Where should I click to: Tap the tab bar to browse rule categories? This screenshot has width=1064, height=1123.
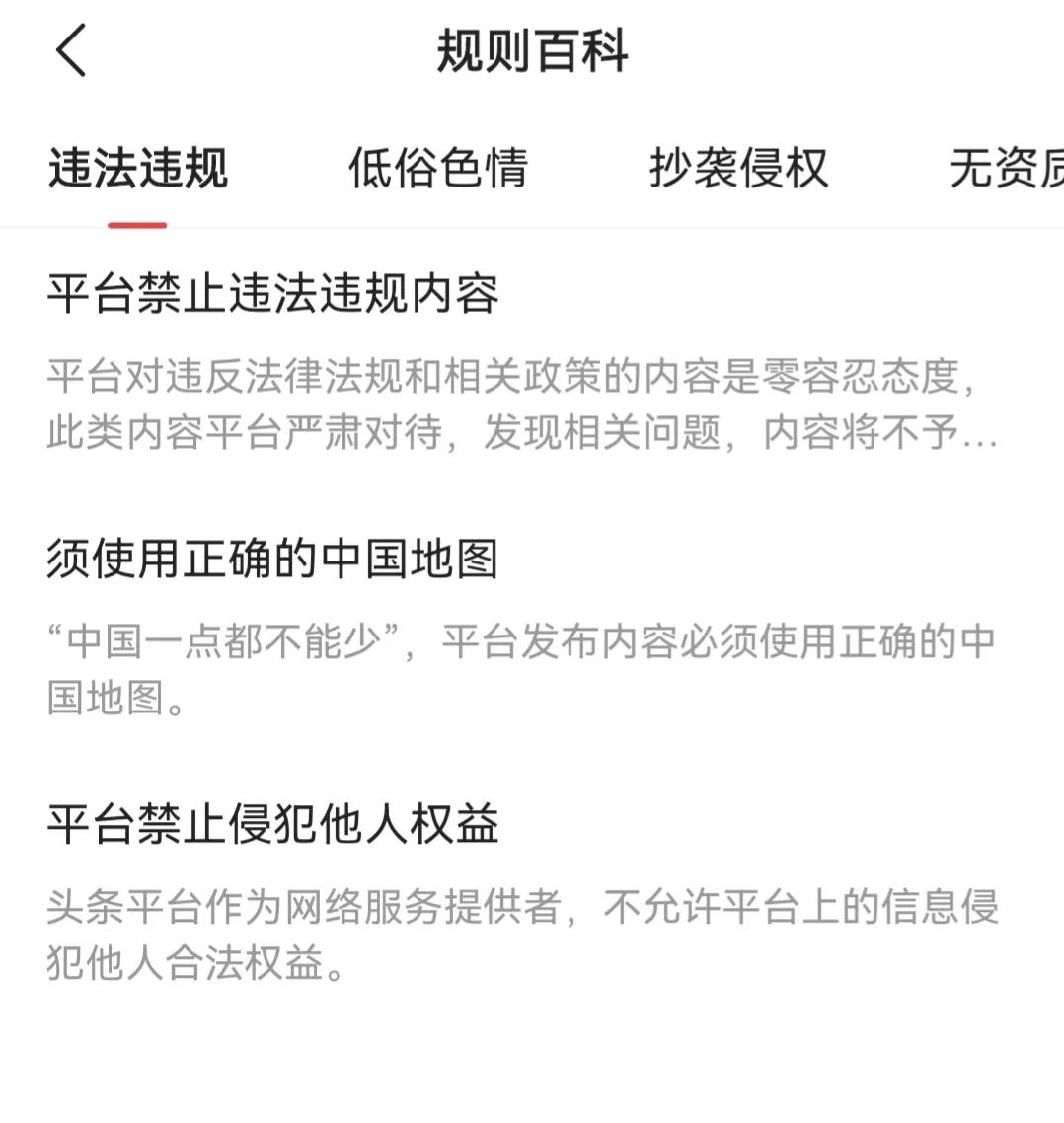tap(532, 168)
